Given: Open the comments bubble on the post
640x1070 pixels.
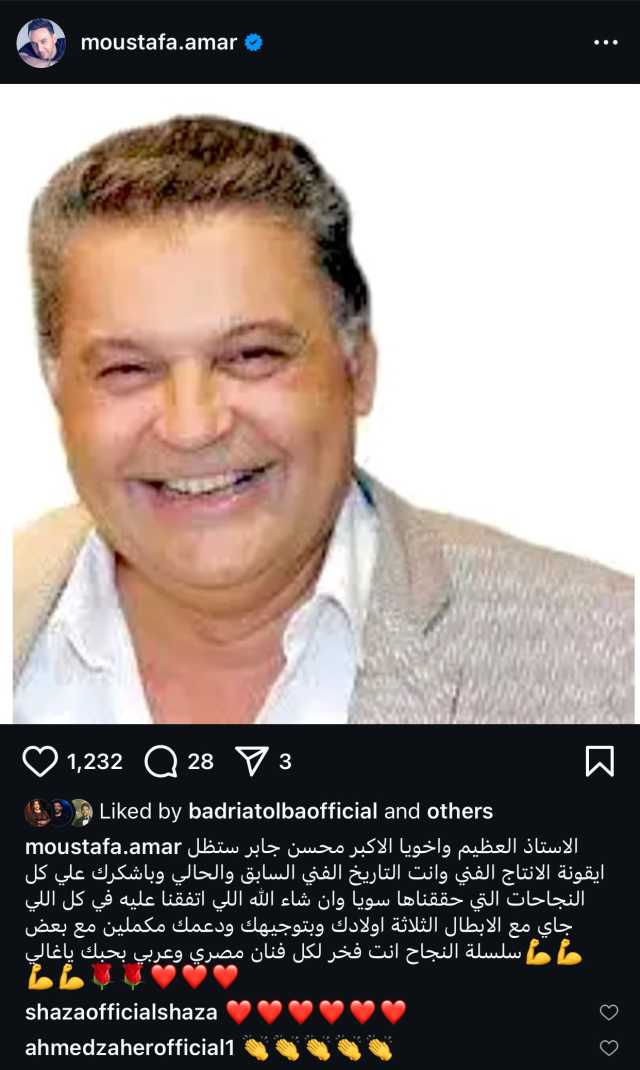Looking at the screenshot, I should click(160, 762).
